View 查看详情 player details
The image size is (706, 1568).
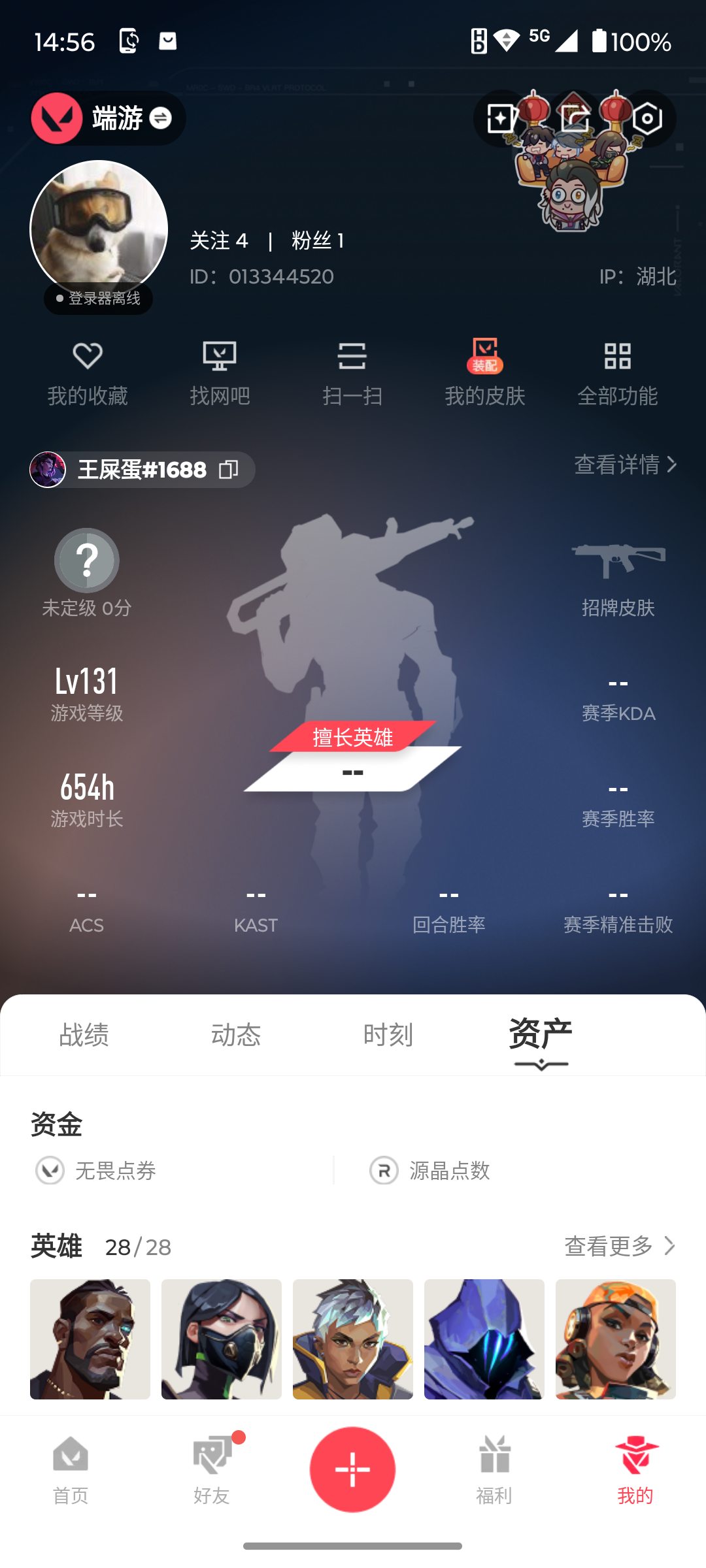624,465
